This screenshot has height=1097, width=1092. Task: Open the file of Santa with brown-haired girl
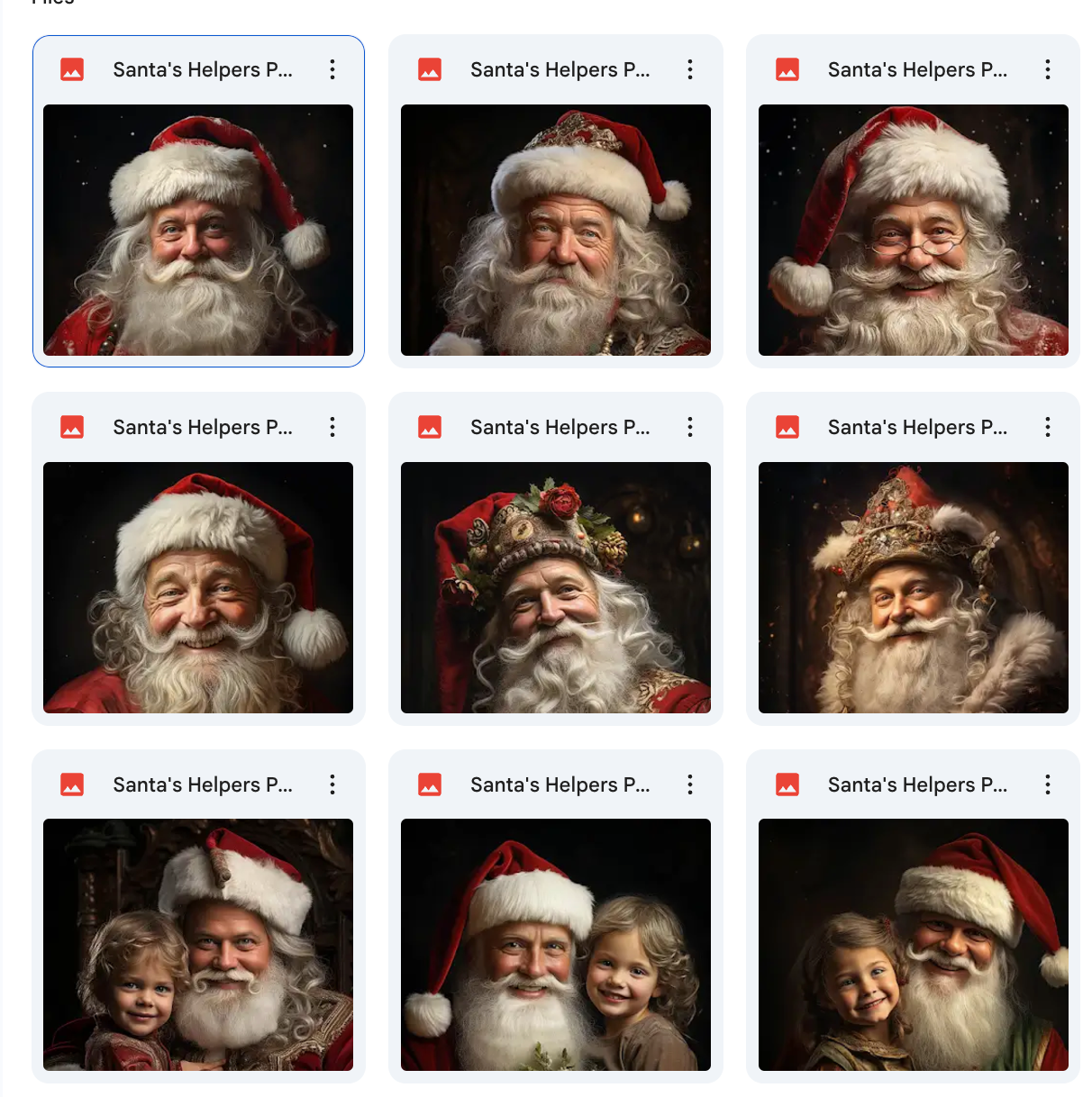click(x=913, y=944)
